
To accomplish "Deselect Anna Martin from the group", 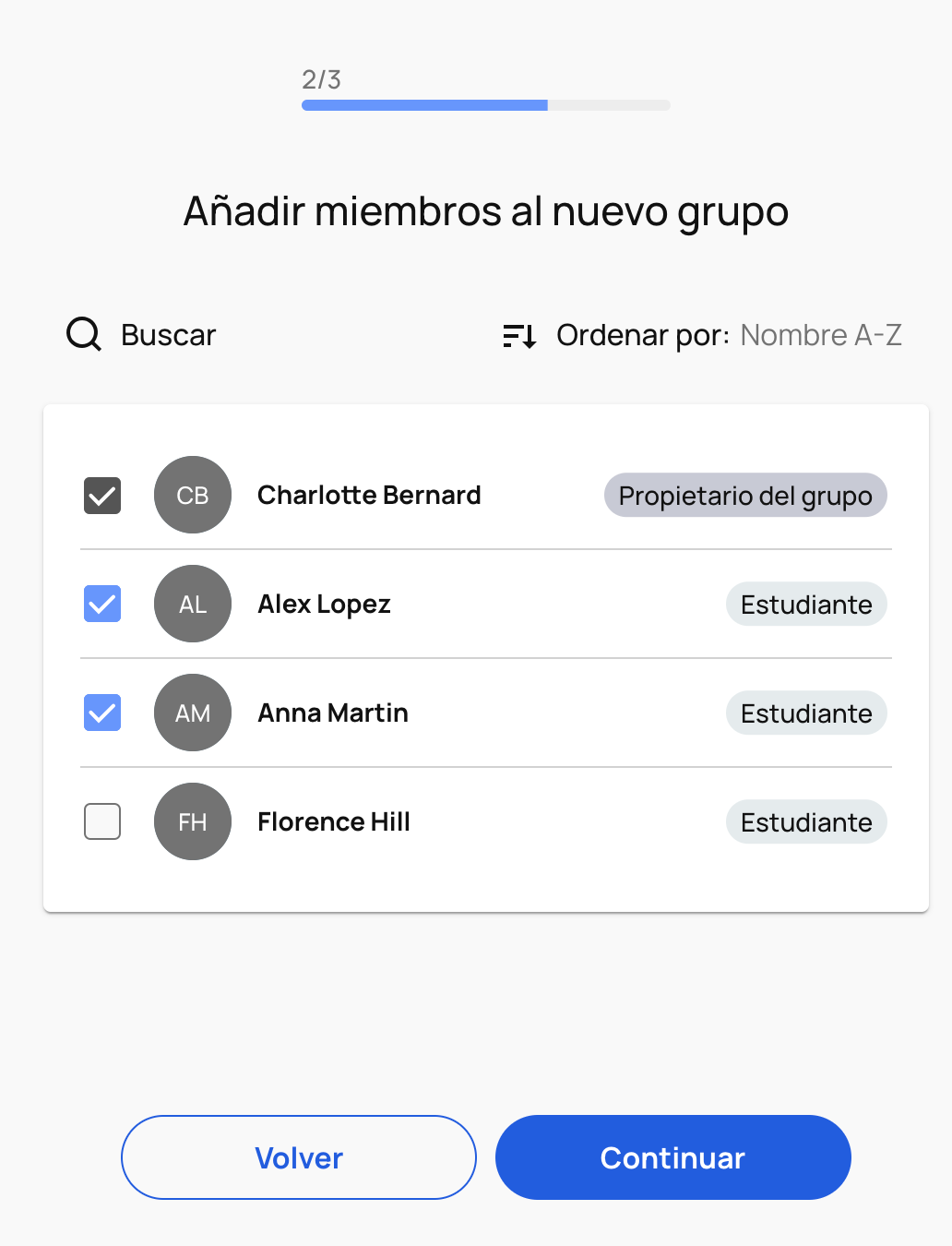I will tap(102, 713).
